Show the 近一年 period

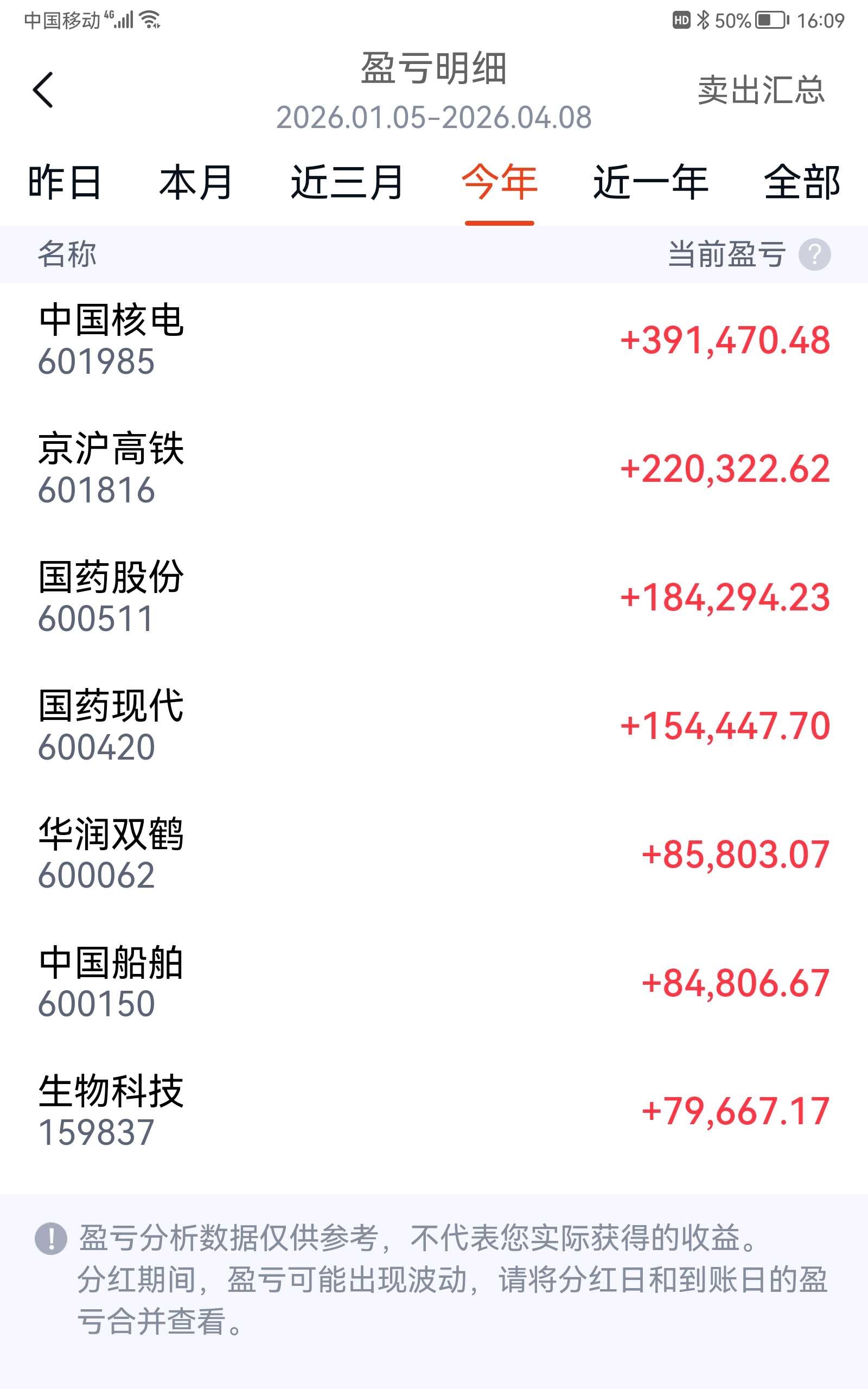coord(650,182)
